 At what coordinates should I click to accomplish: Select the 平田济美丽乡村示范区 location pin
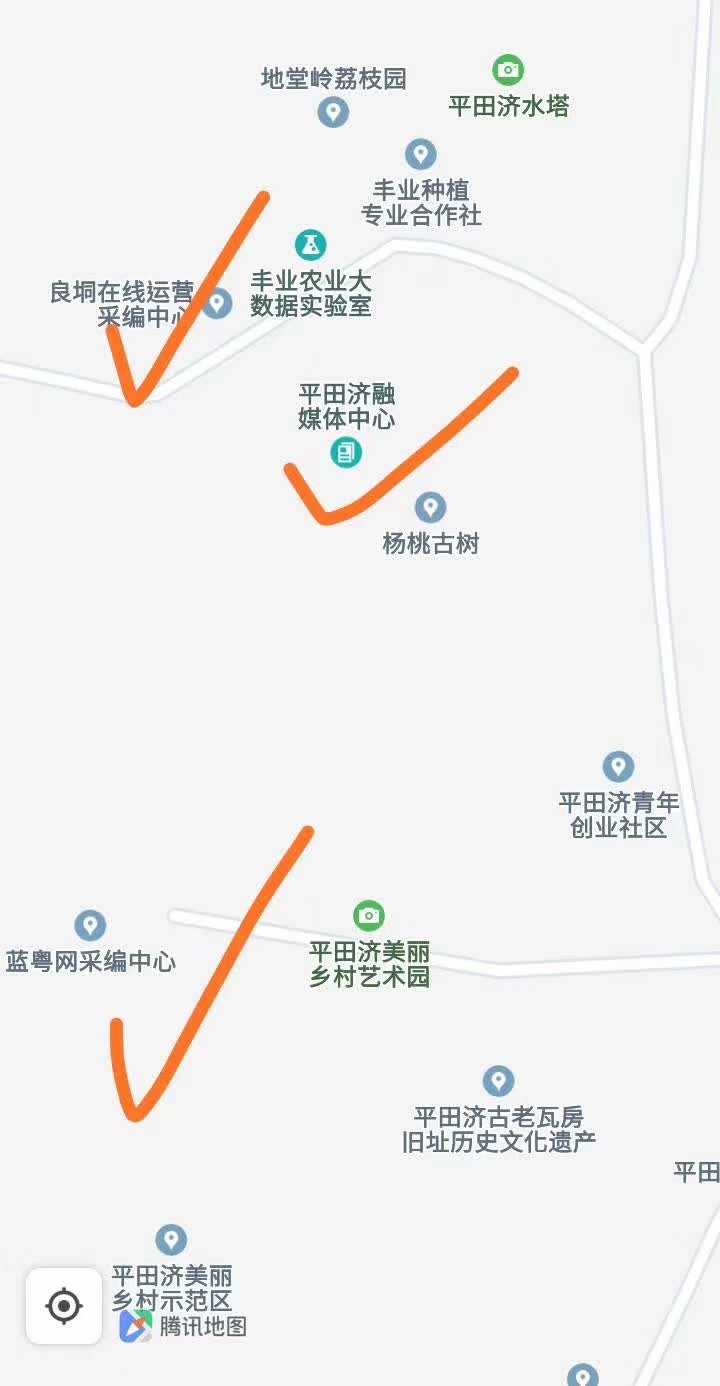pos(171,1240)
